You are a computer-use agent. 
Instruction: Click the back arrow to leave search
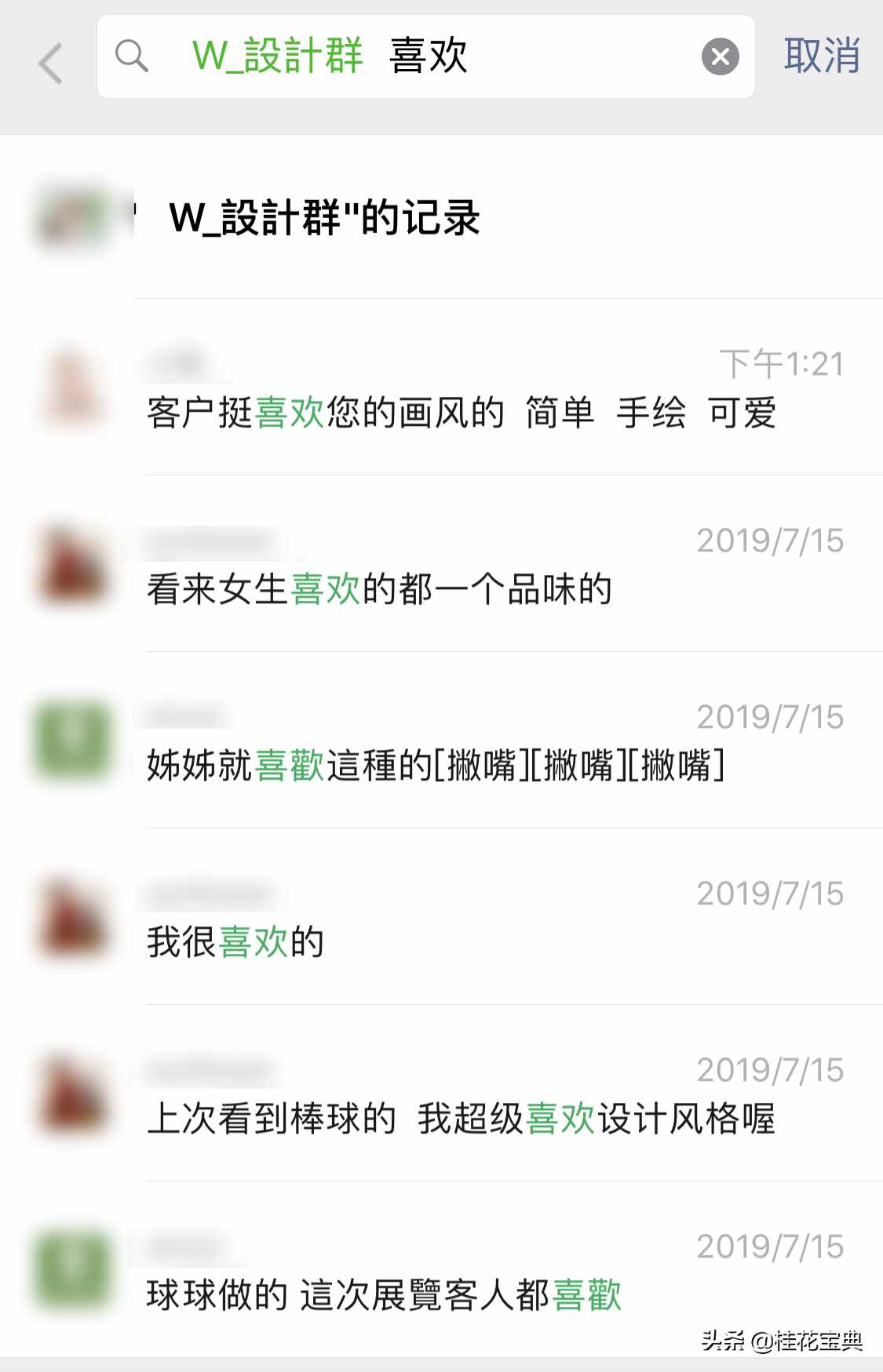pos(50,61)
